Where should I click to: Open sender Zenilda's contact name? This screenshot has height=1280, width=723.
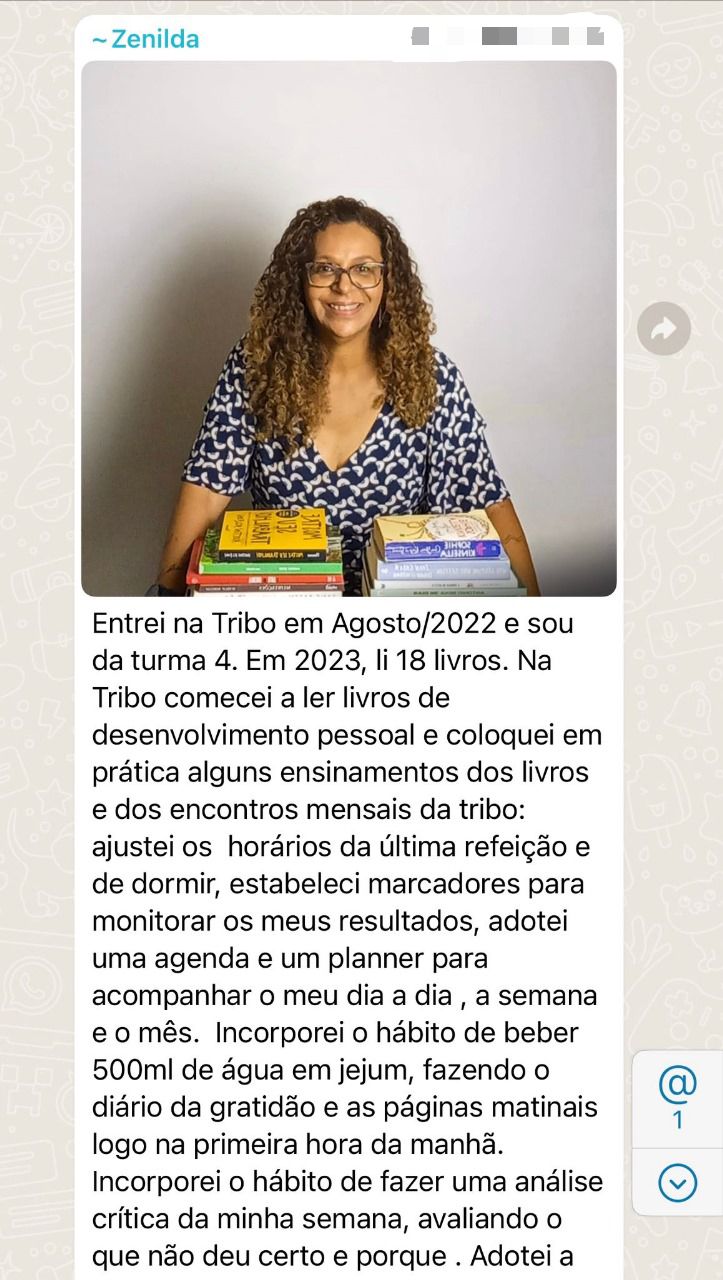pyautogui.click(x=145, y=39)
